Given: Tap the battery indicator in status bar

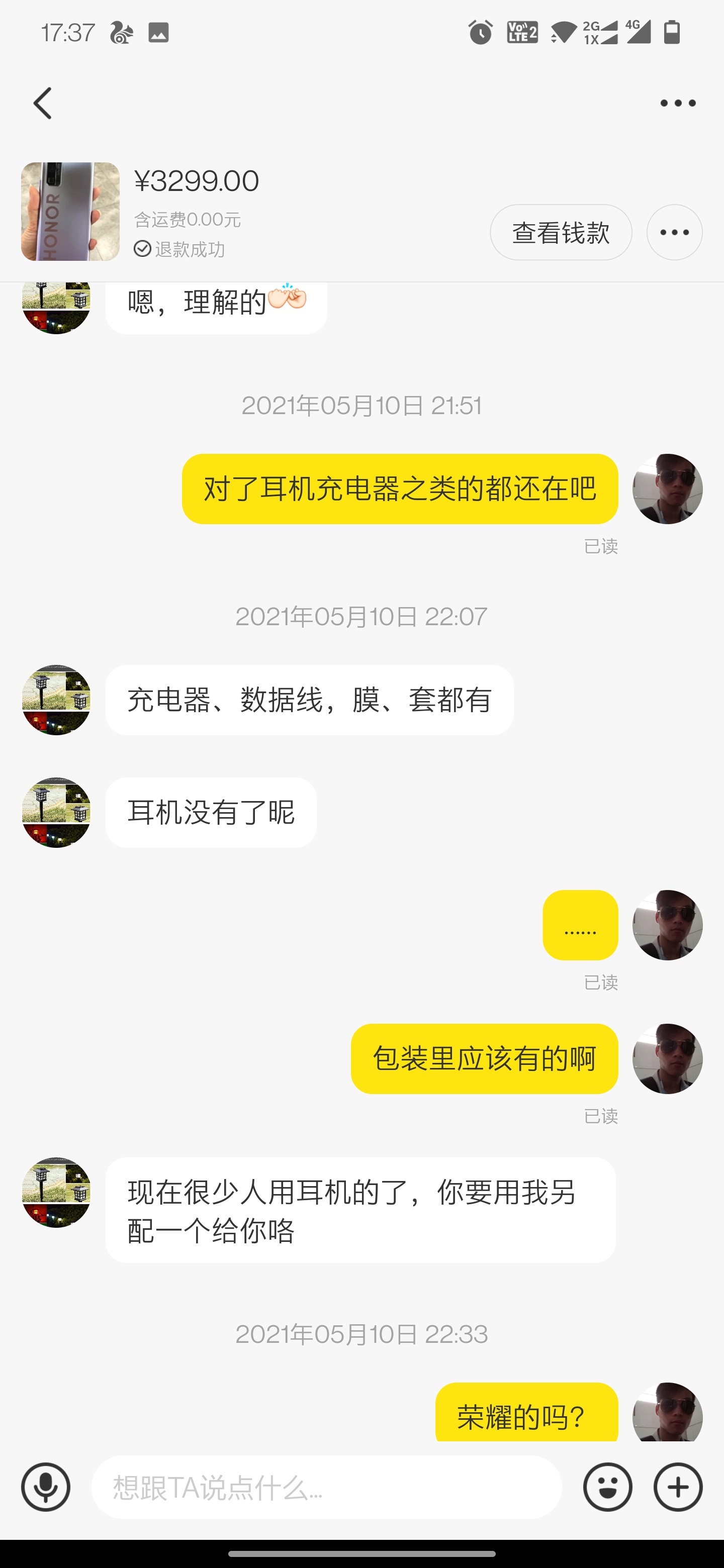Looking at the screenshot, I should pyautogui.click(x=673, y=34).
